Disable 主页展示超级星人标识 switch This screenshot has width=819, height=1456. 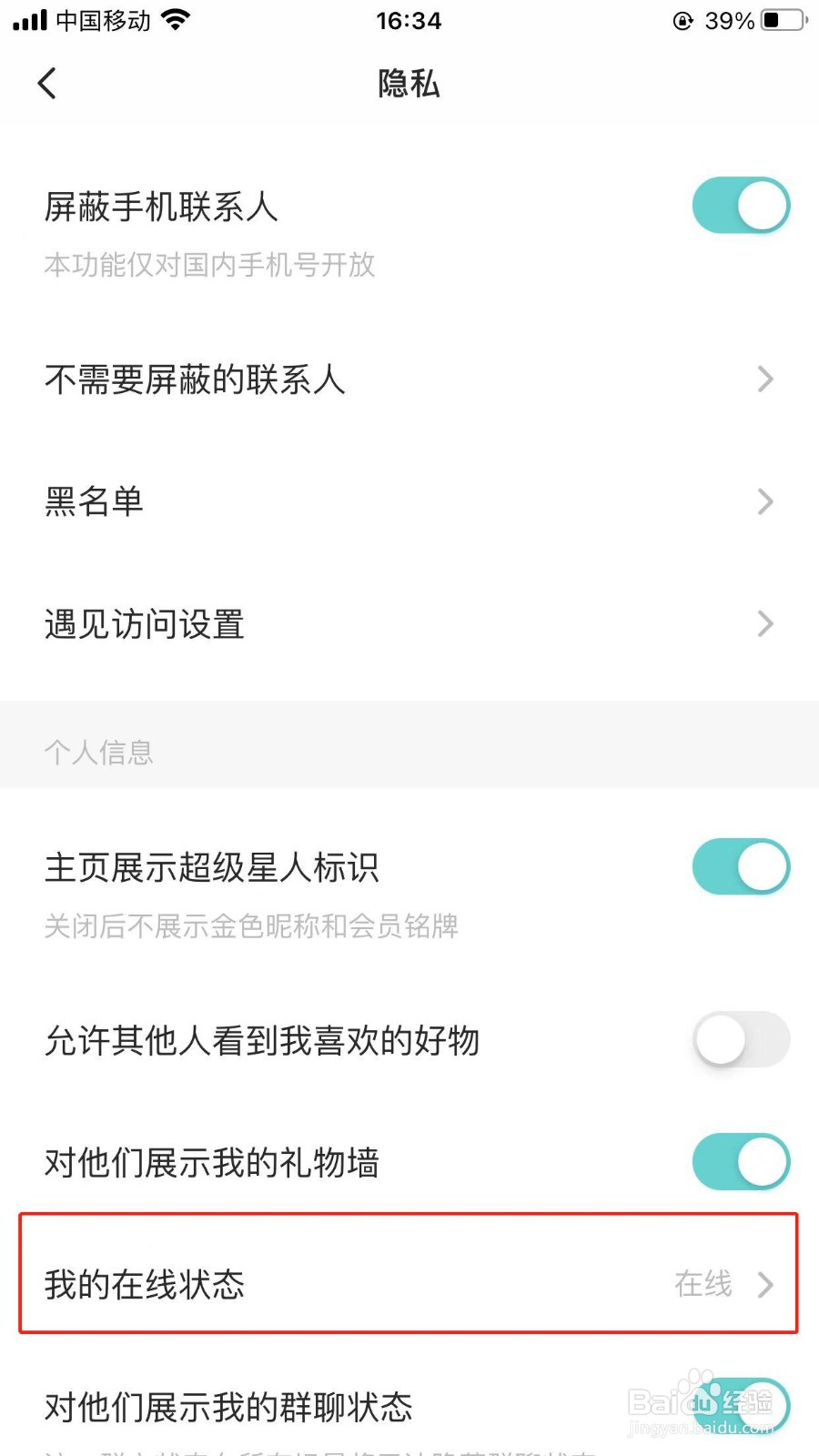coord(740,866)
